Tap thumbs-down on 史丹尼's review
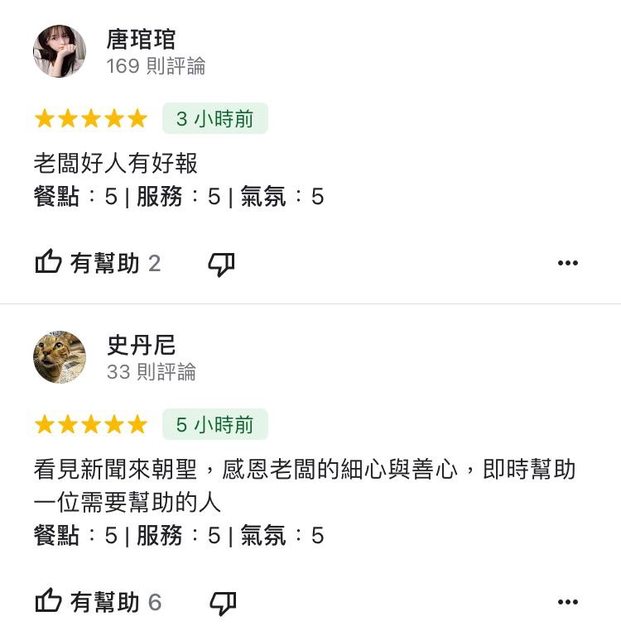621x640 pixels. (221, 602)
